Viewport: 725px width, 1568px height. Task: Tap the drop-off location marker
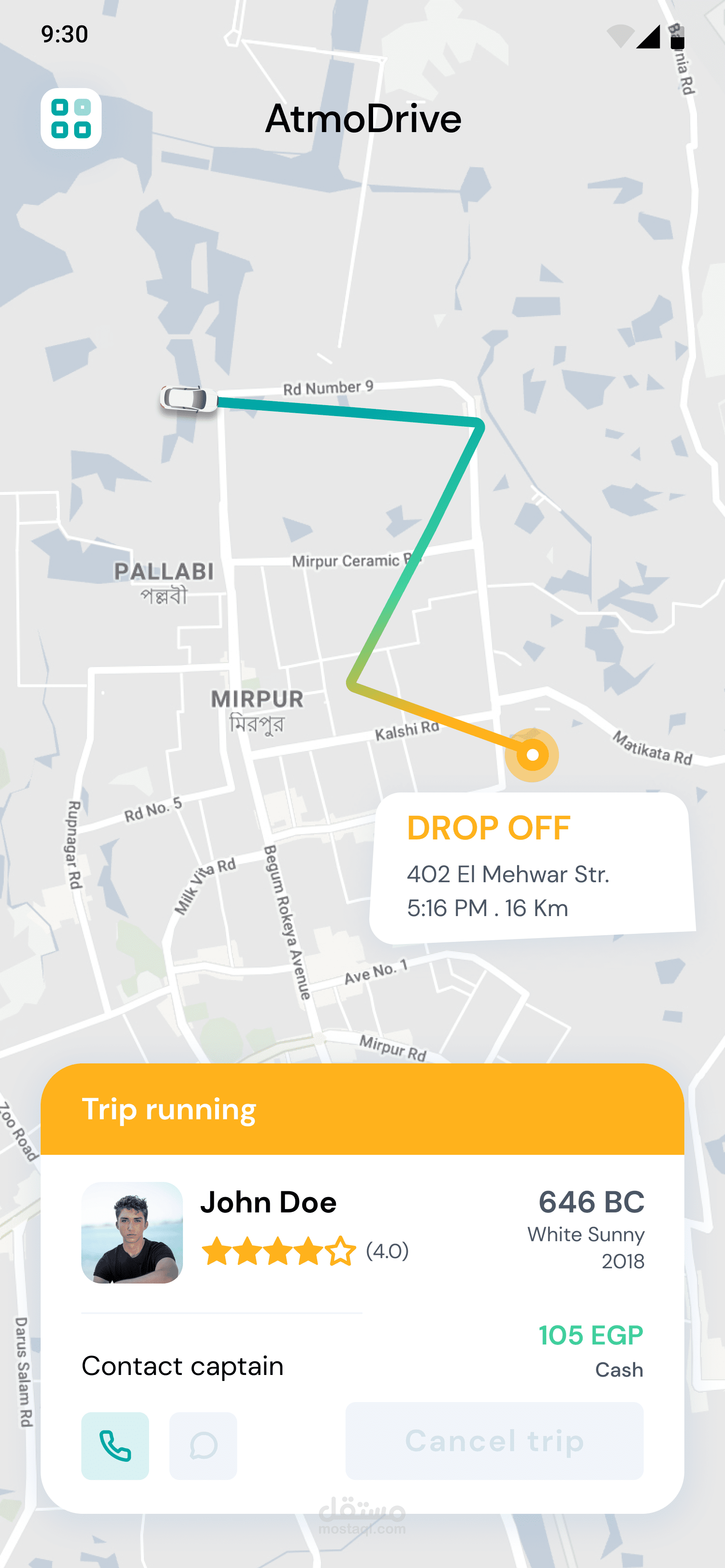click(532, 755)
